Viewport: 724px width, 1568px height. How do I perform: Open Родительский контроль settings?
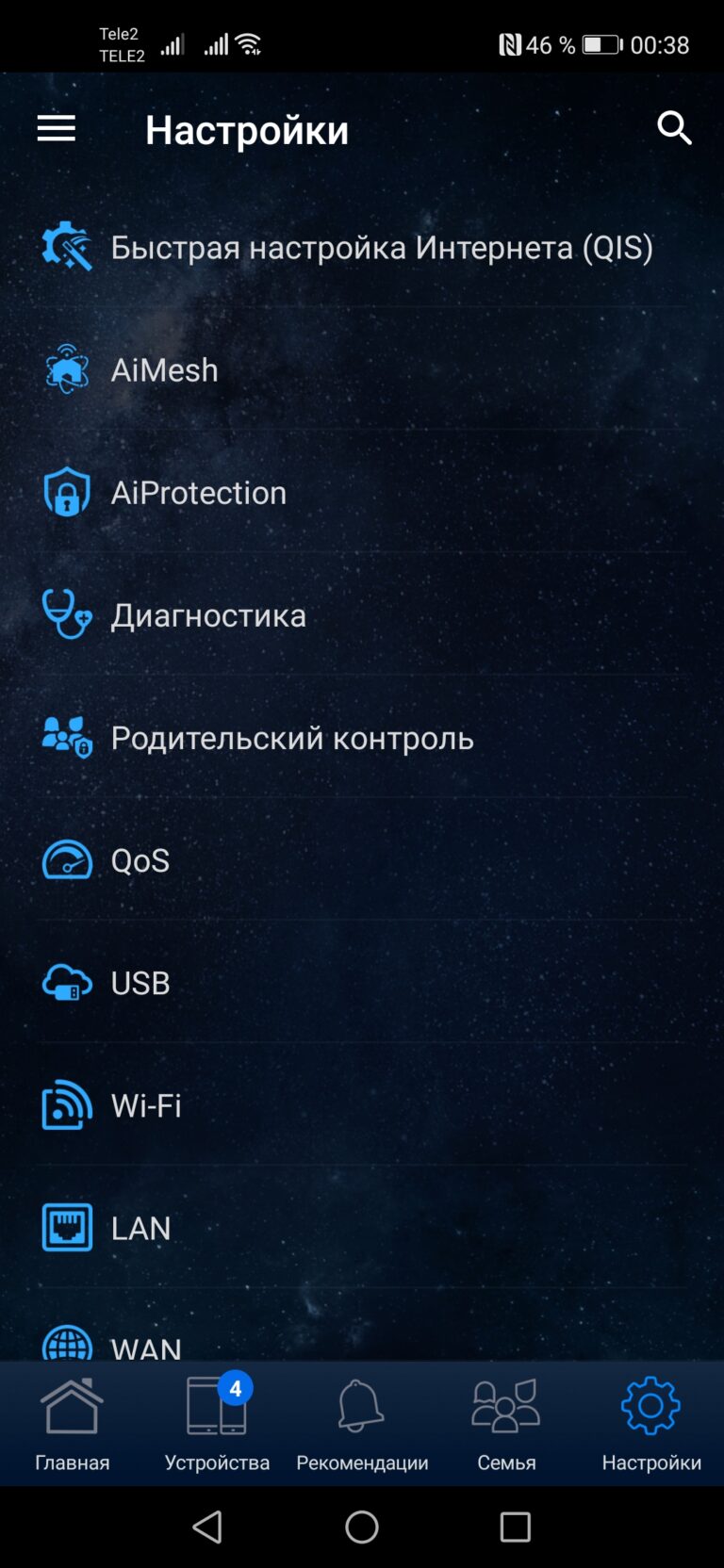(x=362, y=737)
